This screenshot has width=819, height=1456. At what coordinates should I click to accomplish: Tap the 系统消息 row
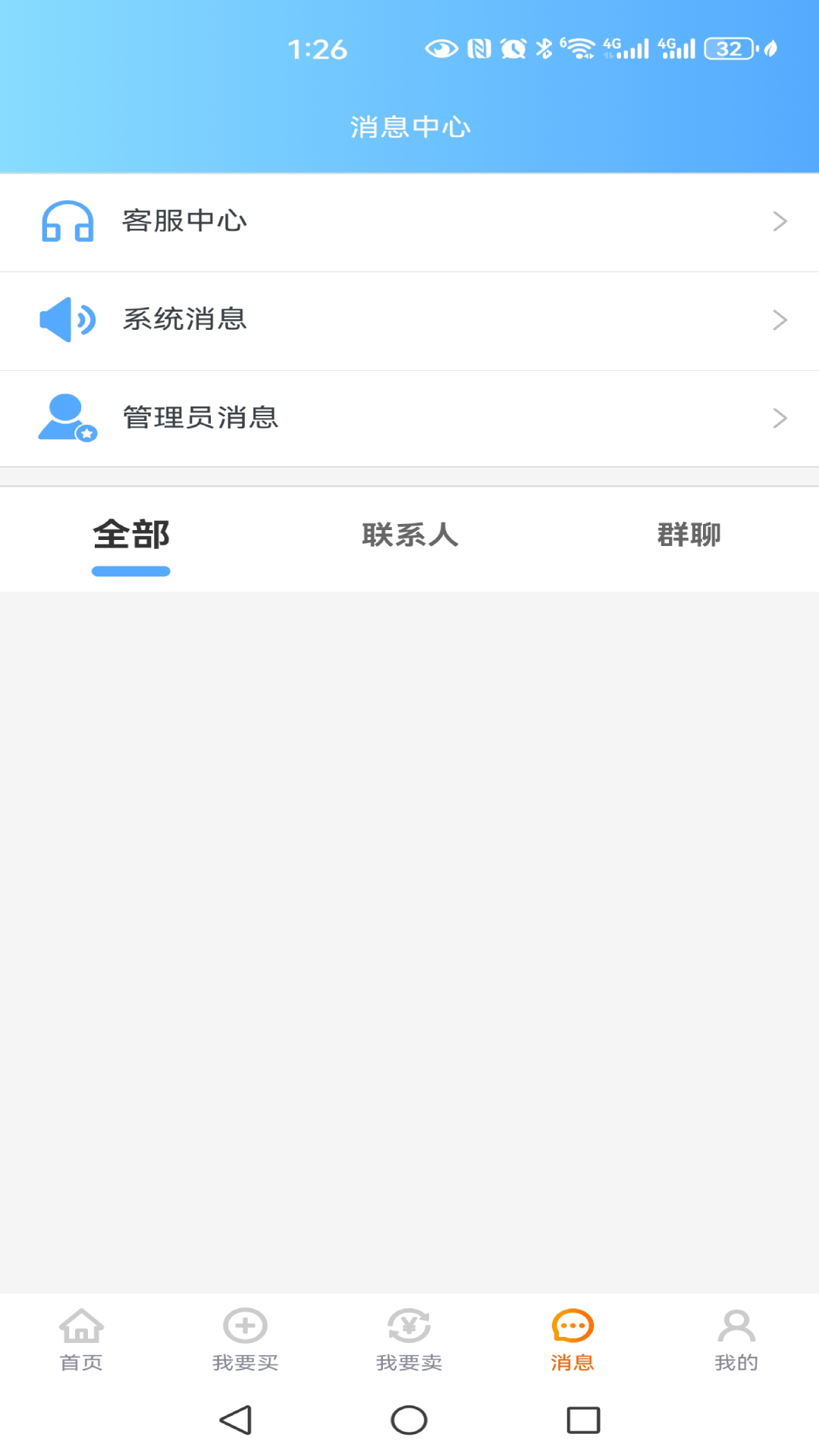(x=409, y=319)
